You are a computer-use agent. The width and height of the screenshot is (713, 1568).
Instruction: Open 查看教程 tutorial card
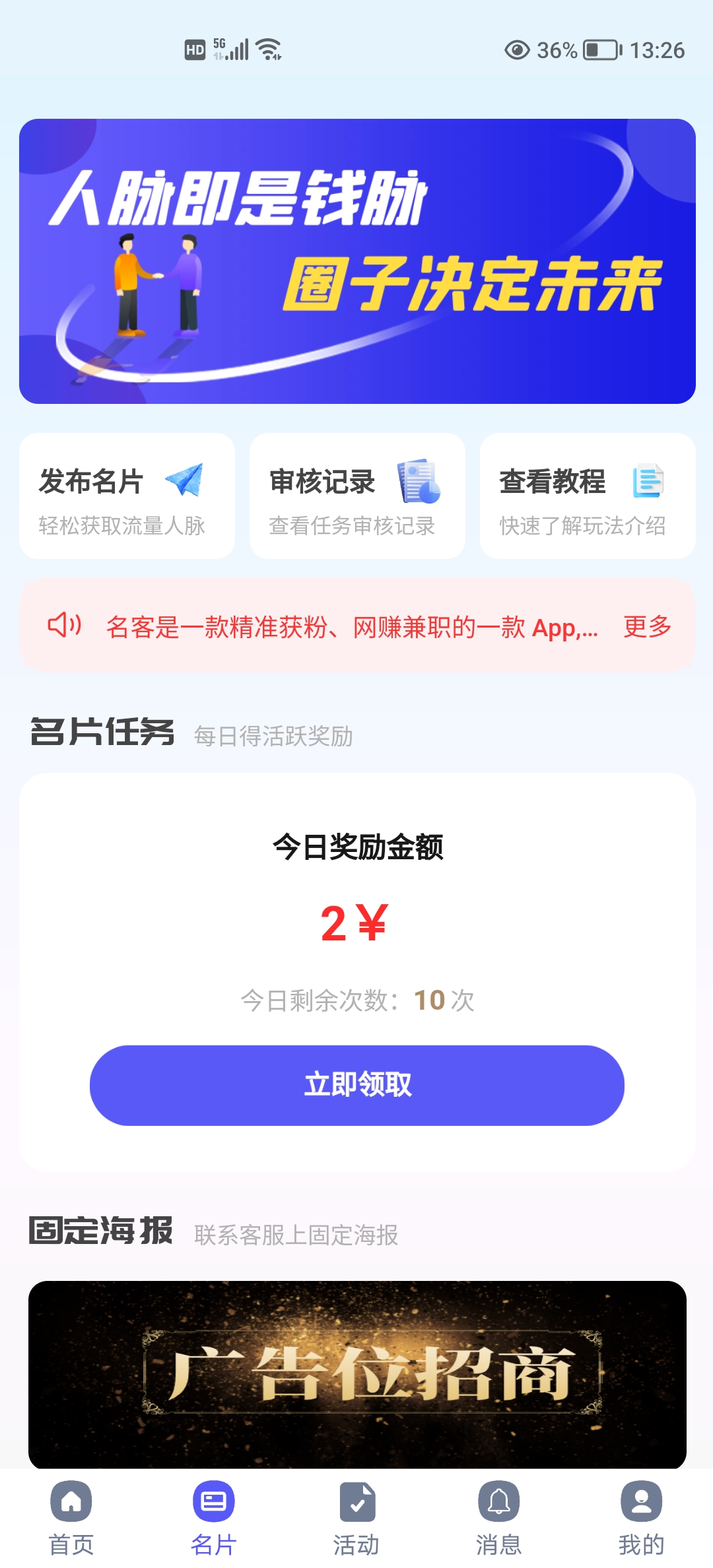(588, 496)
